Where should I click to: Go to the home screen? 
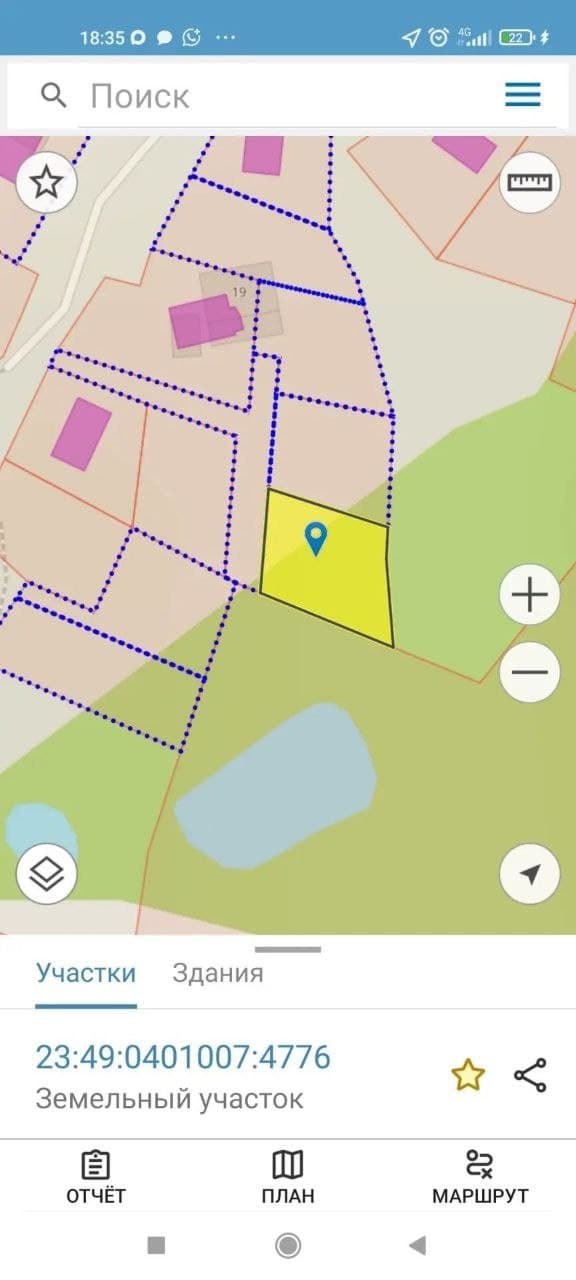tap(288, 1245)
